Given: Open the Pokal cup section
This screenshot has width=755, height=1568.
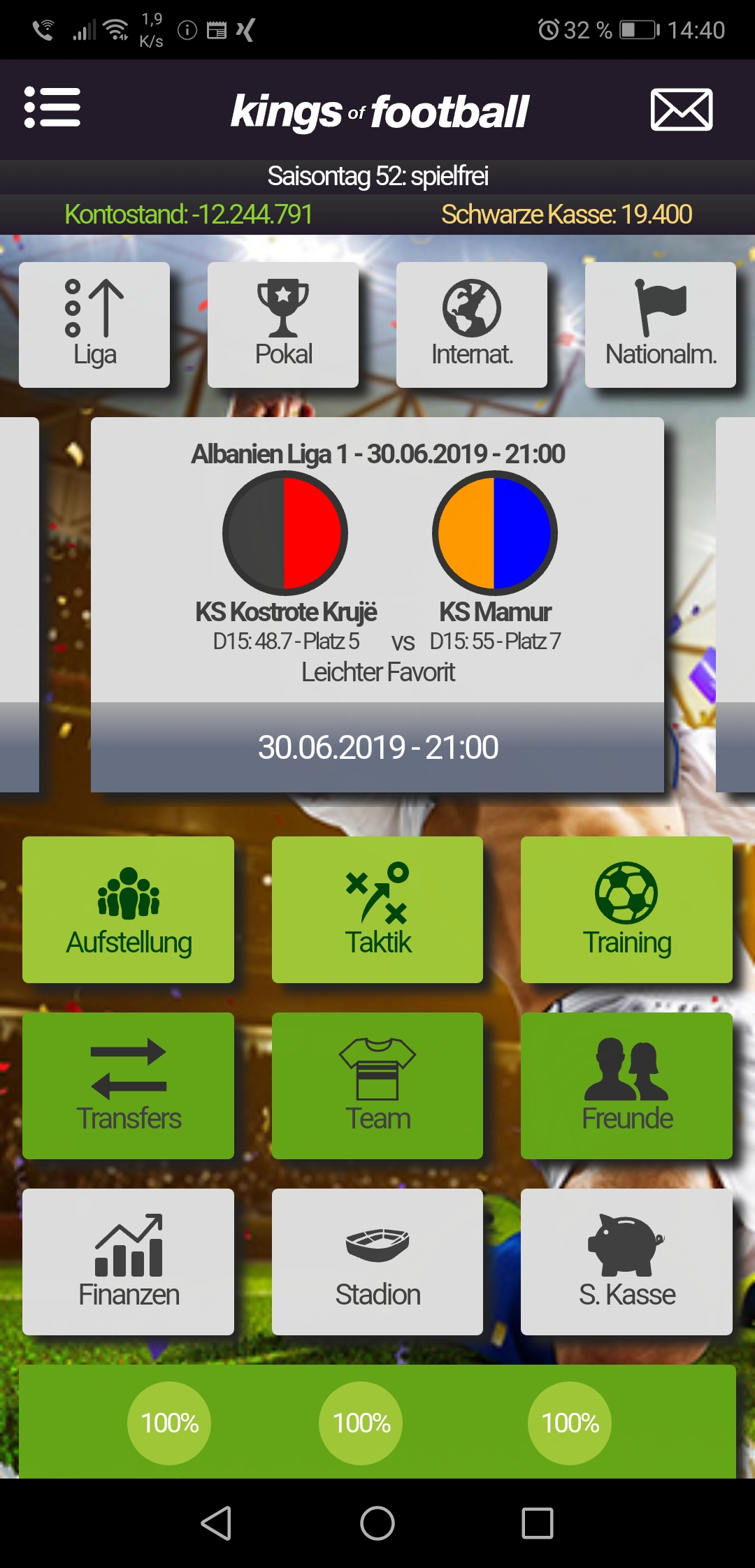Looking at the screenshot, I should tap(283, 325).
